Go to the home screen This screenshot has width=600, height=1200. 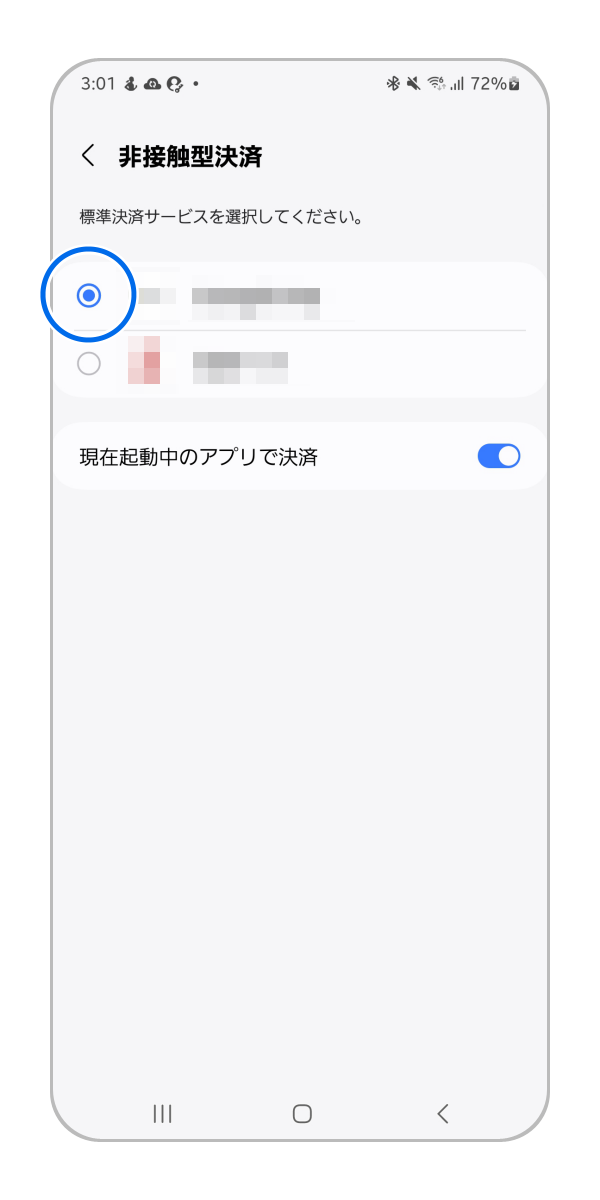click(302, 1113)
